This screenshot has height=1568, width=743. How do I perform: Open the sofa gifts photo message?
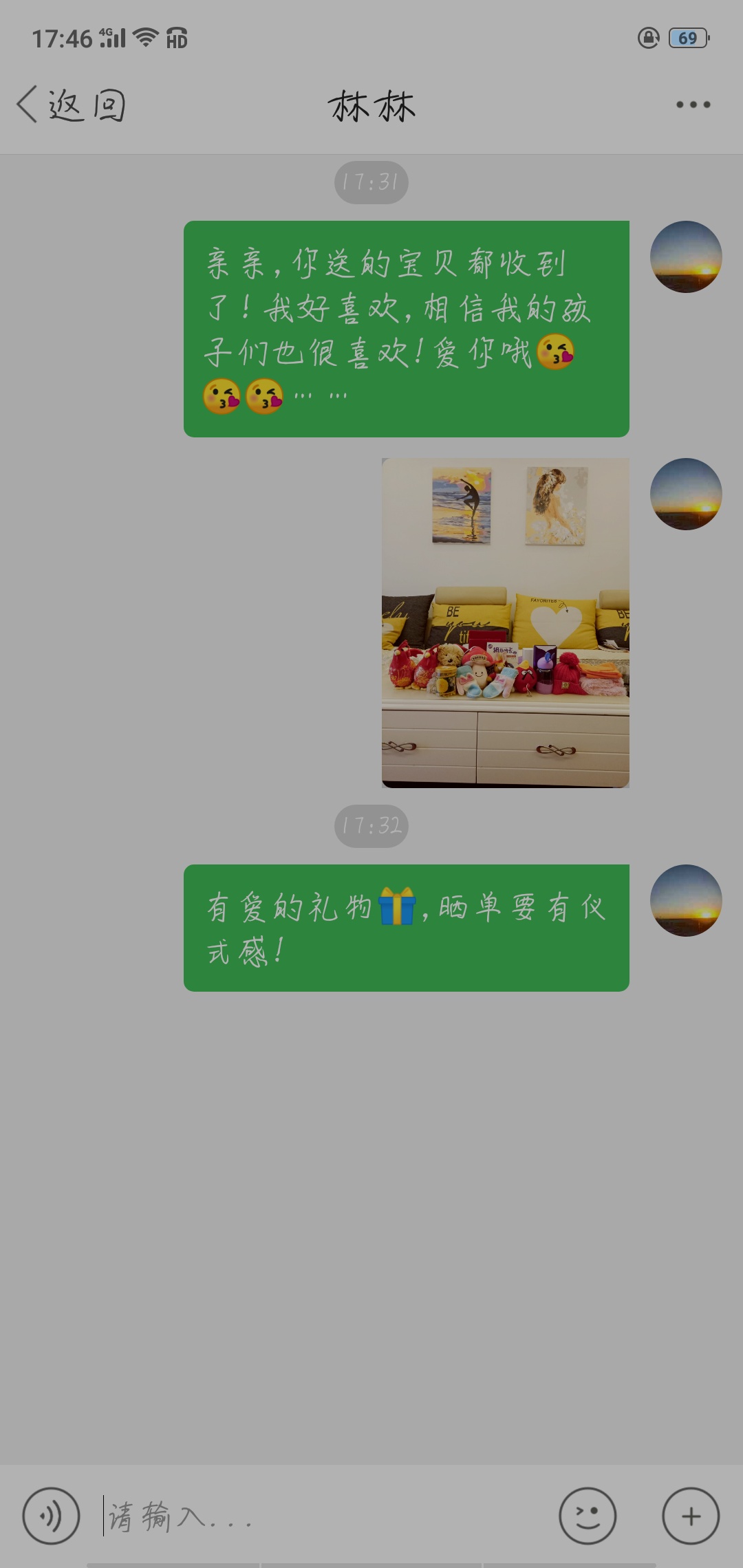point(505,622)
